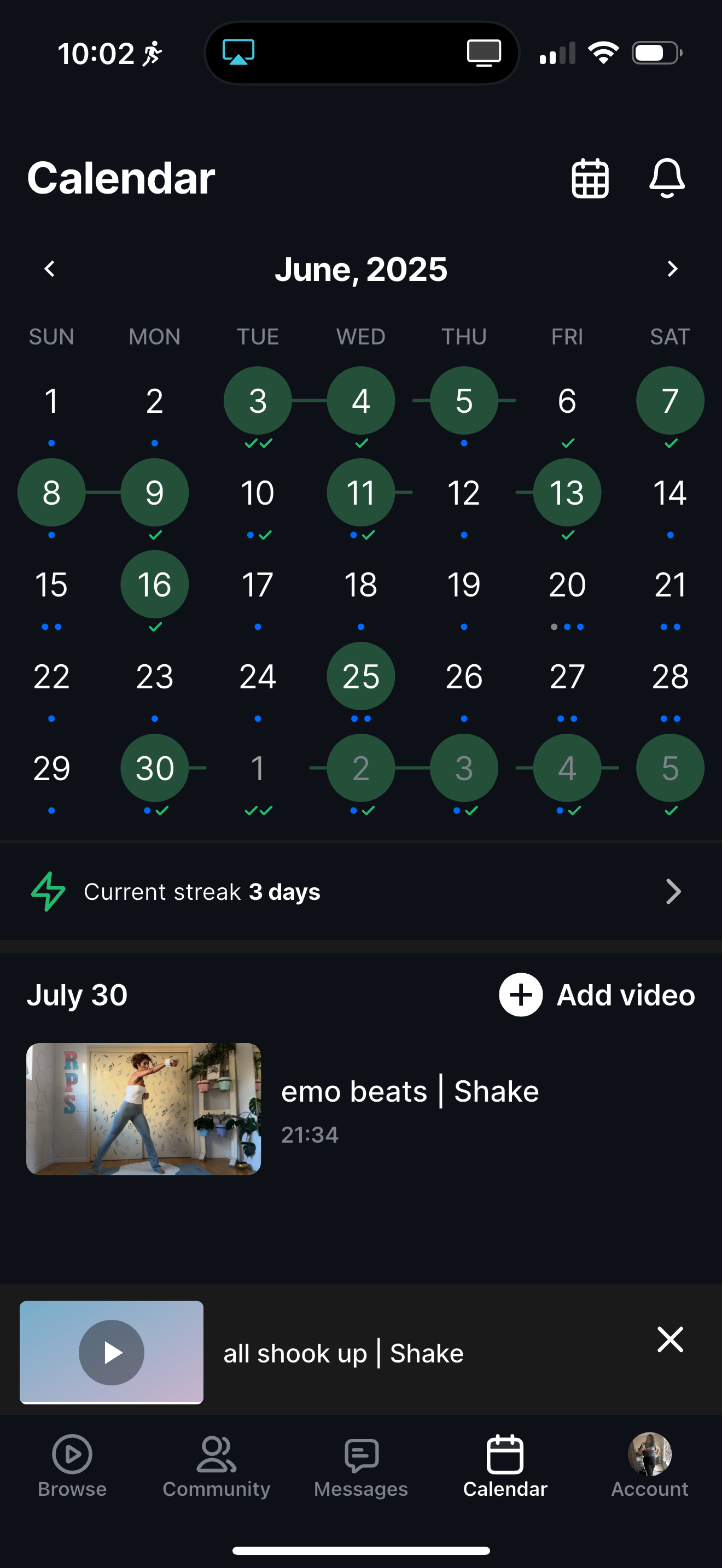The width and height of the screenshot is (722, 1568).
Task: Switch to the Community tab
Action: point(216,1466)
